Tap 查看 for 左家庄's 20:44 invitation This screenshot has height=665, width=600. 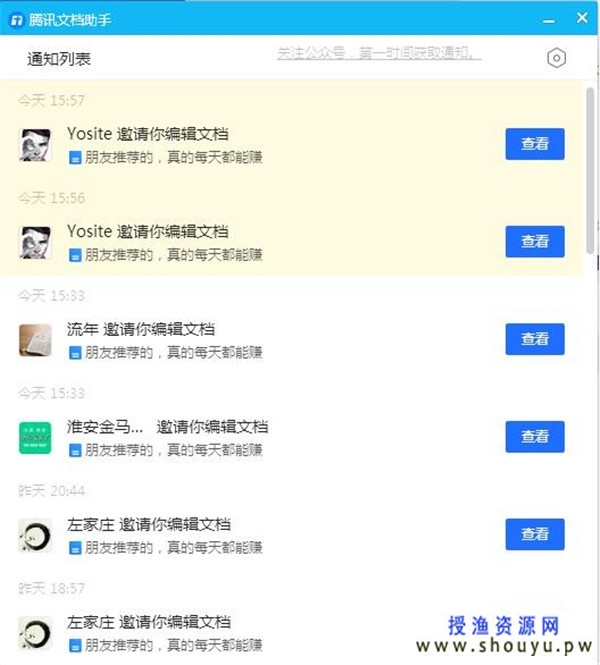534,534
